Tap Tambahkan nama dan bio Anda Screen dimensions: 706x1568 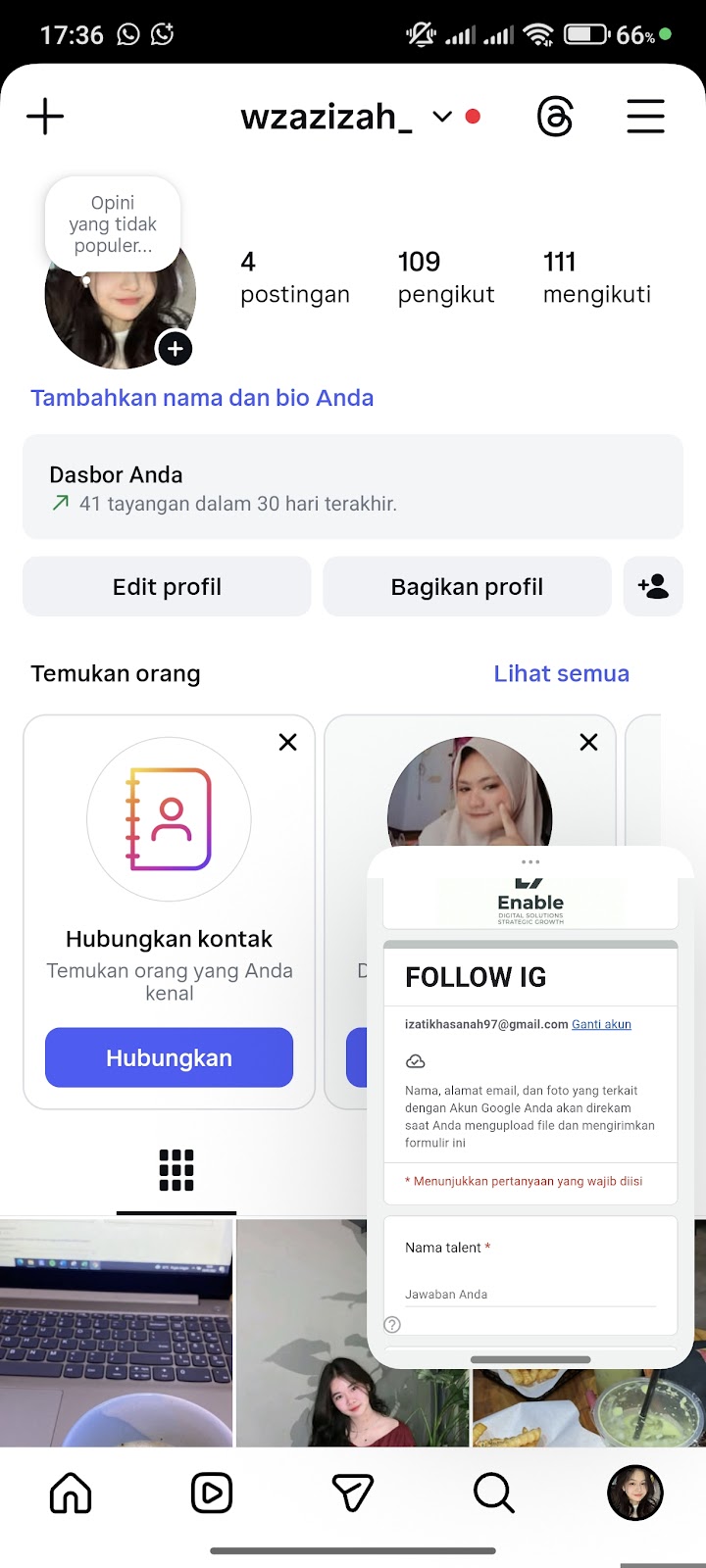pos(202,398)
